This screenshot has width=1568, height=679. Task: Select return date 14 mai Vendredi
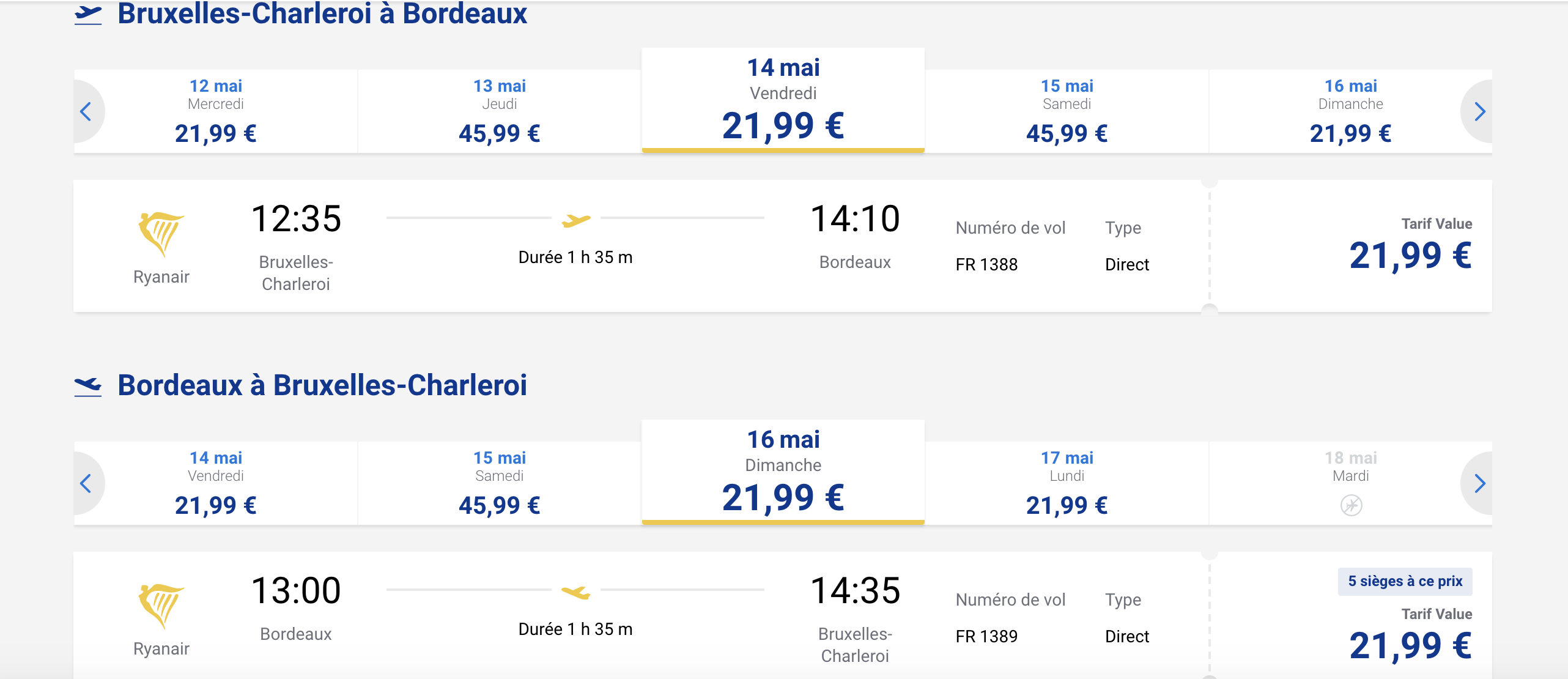pos(216,484)
